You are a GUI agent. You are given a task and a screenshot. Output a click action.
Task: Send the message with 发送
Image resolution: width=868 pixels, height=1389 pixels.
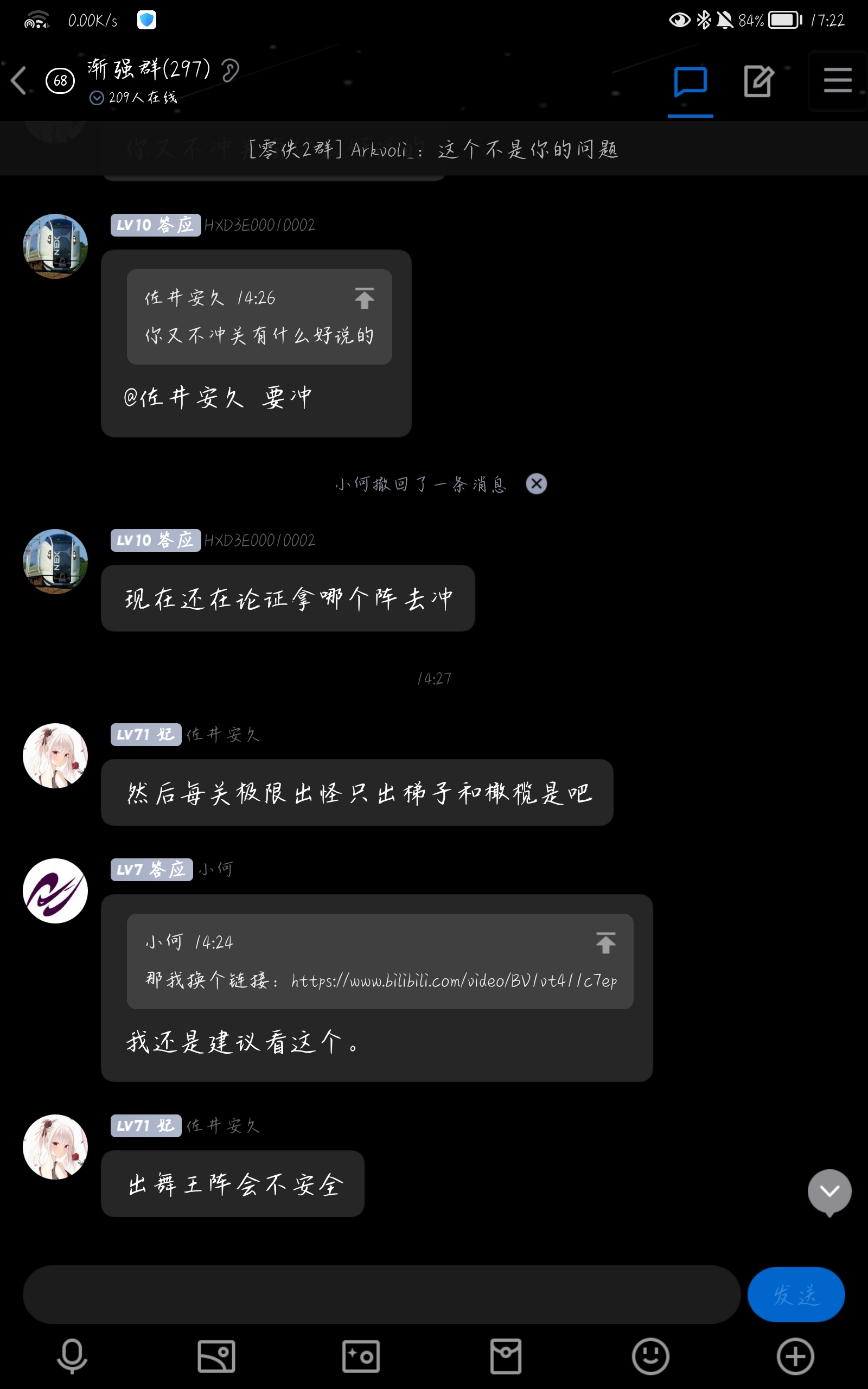click(x=796, y=1294)
